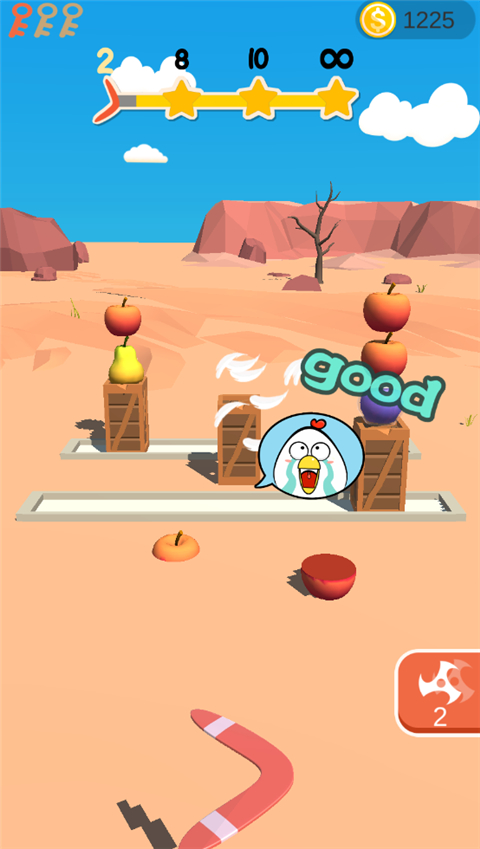Viewport: 480px width, 849px height.
Task: Tap the coin balance showing 1225
Action: 415,20
